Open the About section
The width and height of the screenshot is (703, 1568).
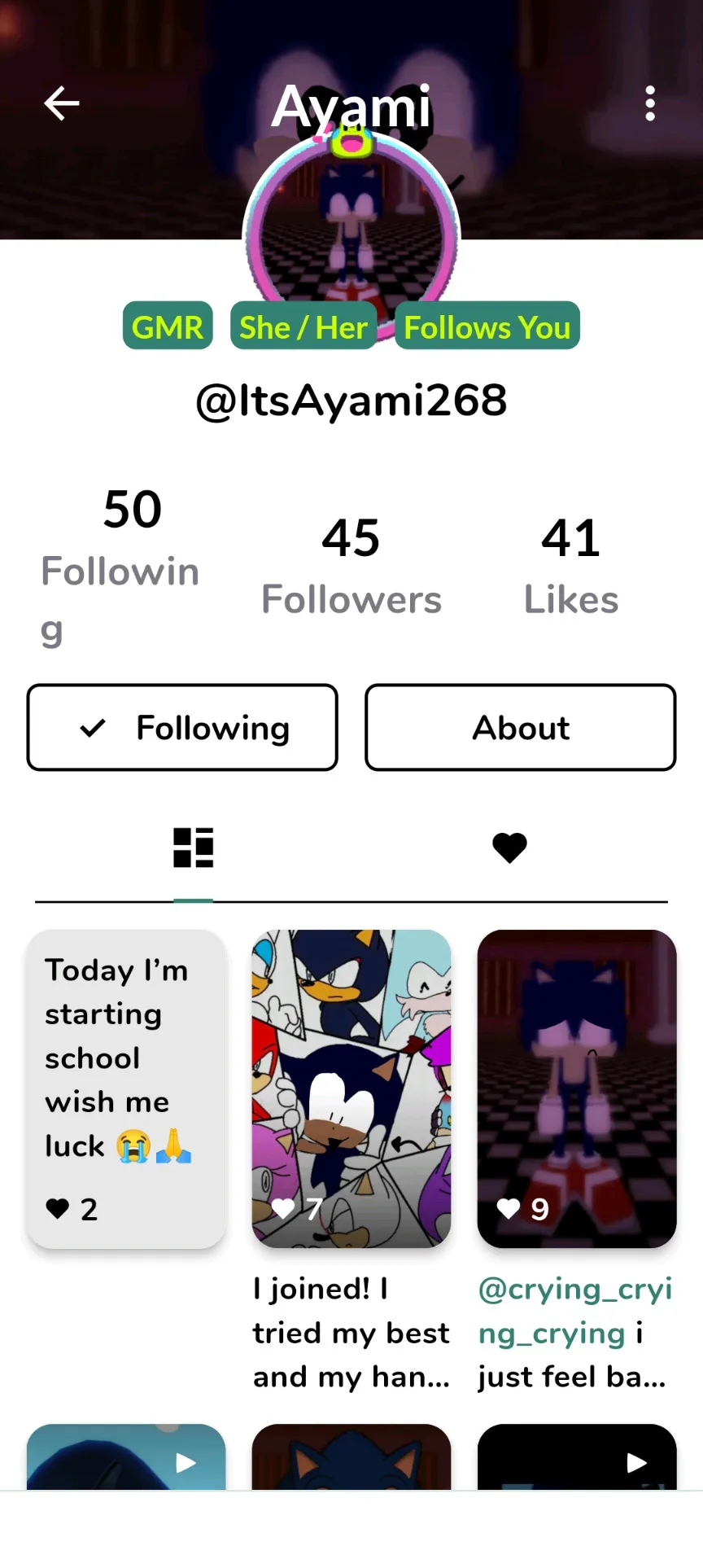coord(521,727)
